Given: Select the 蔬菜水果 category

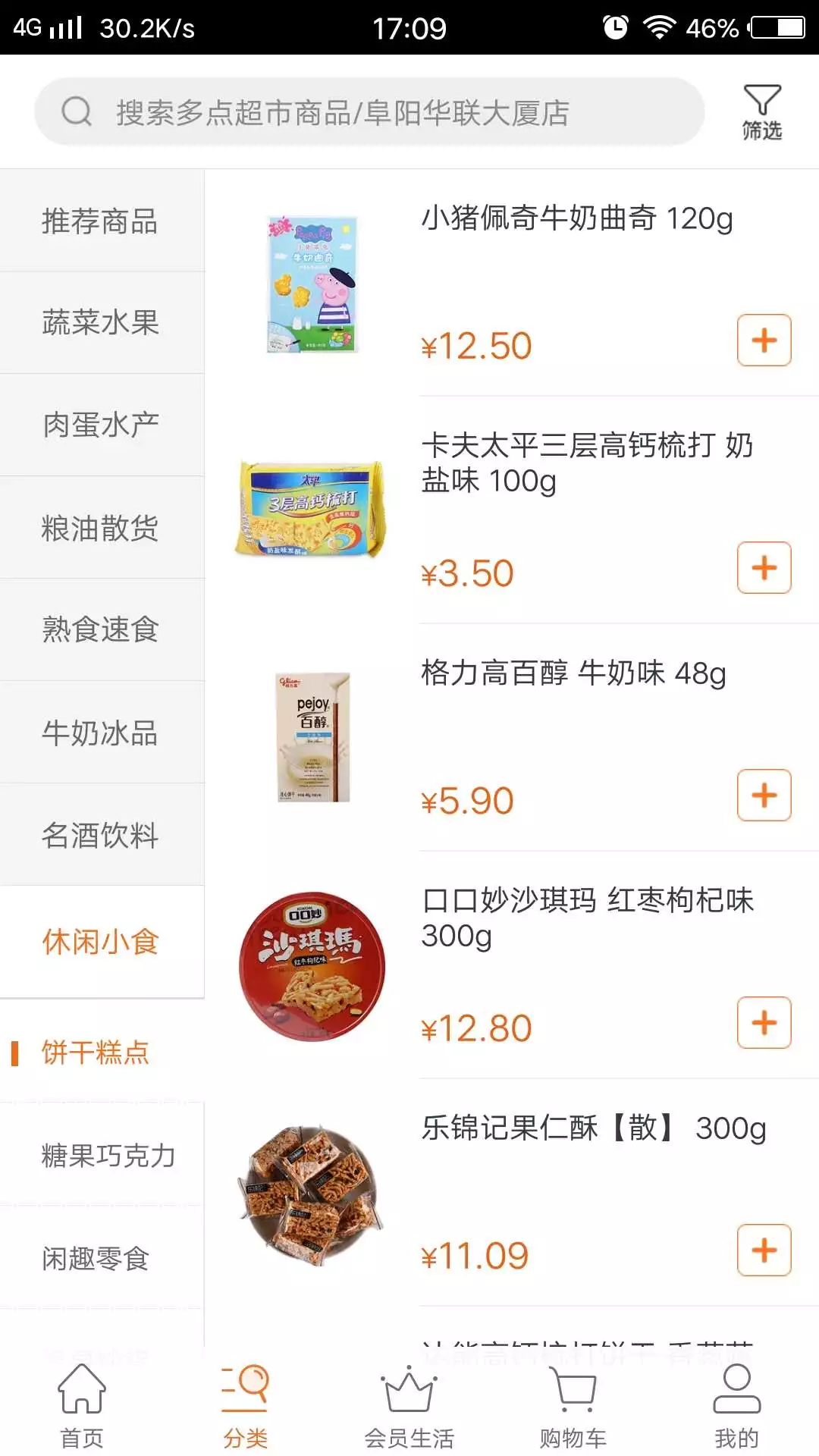Looking at the screenshot, I should click(101, 323).
